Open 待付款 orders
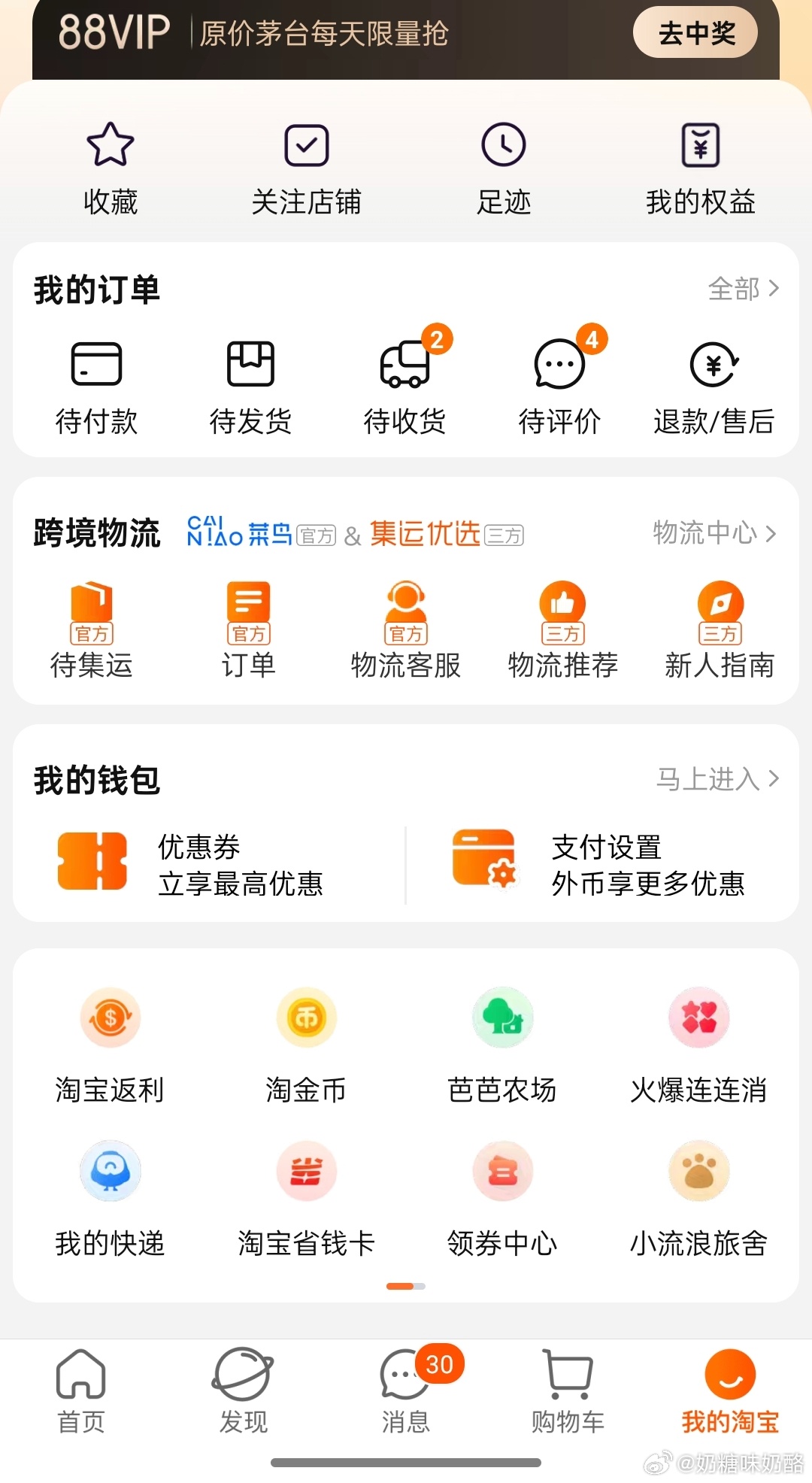 coord(96,387)
